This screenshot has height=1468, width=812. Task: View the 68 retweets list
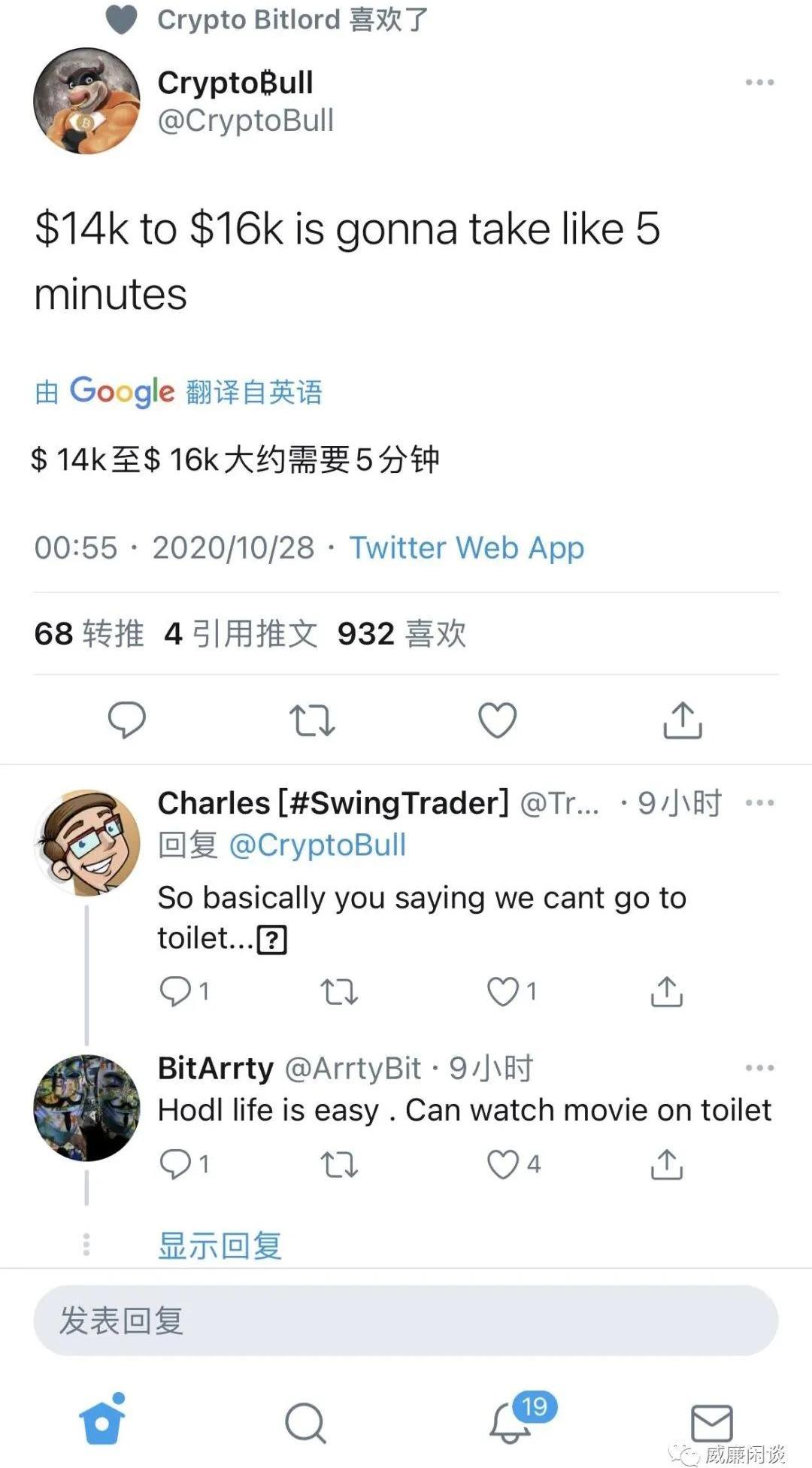[x=89, y=633]
